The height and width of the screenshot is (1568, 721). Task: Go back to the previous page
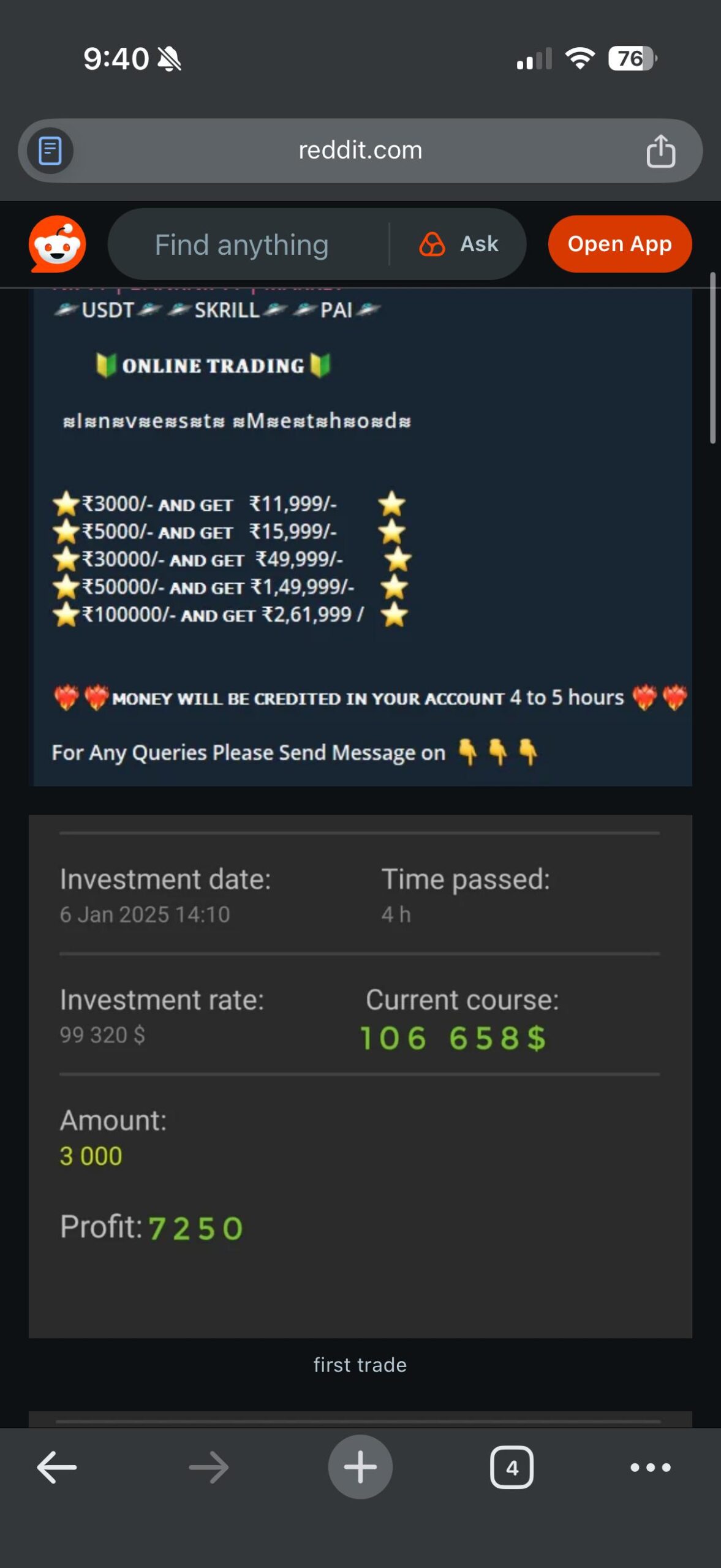click(57, 1467)
